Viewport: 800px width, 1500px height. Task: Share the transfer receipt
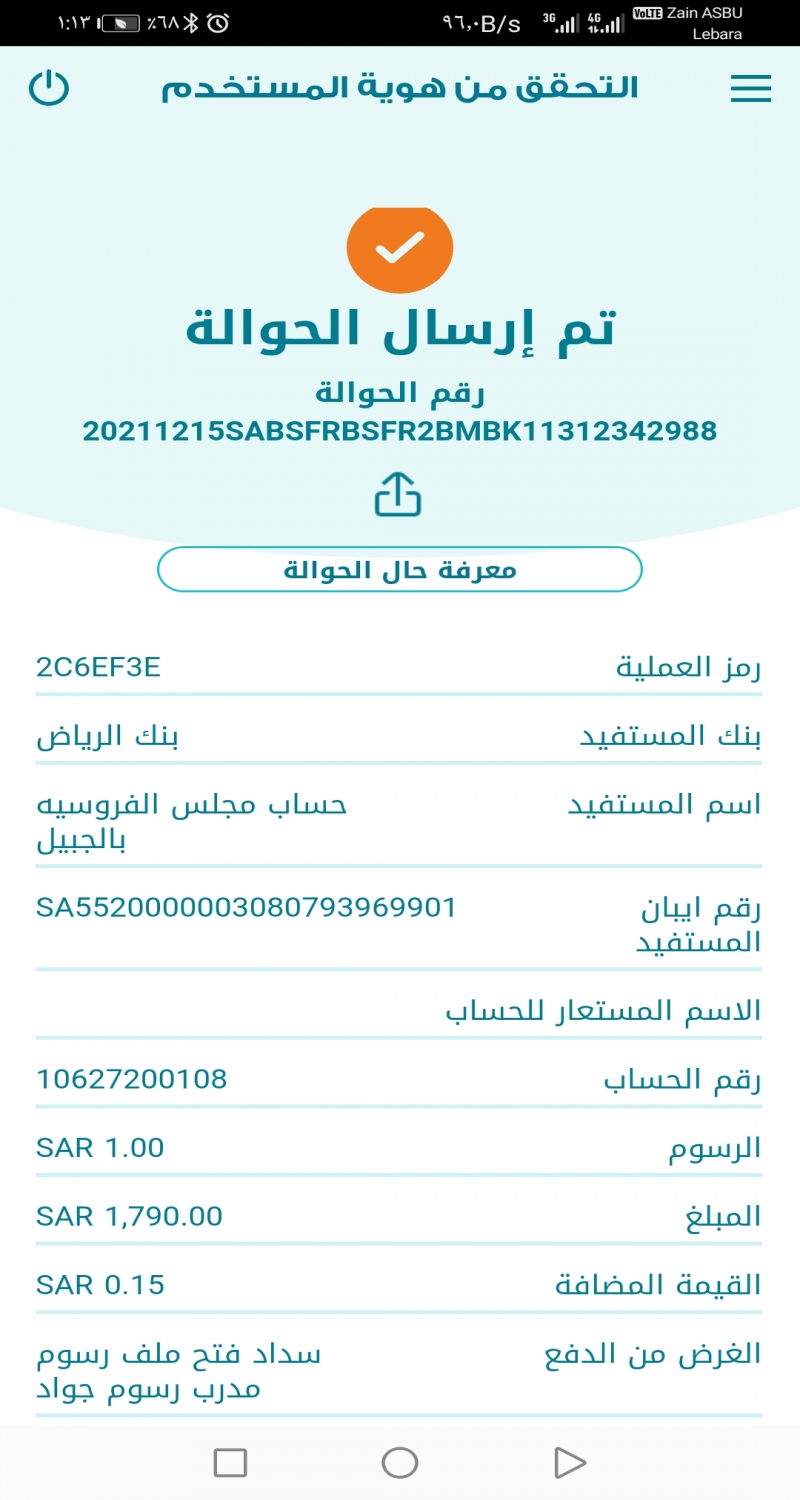[x=398, y=494]
